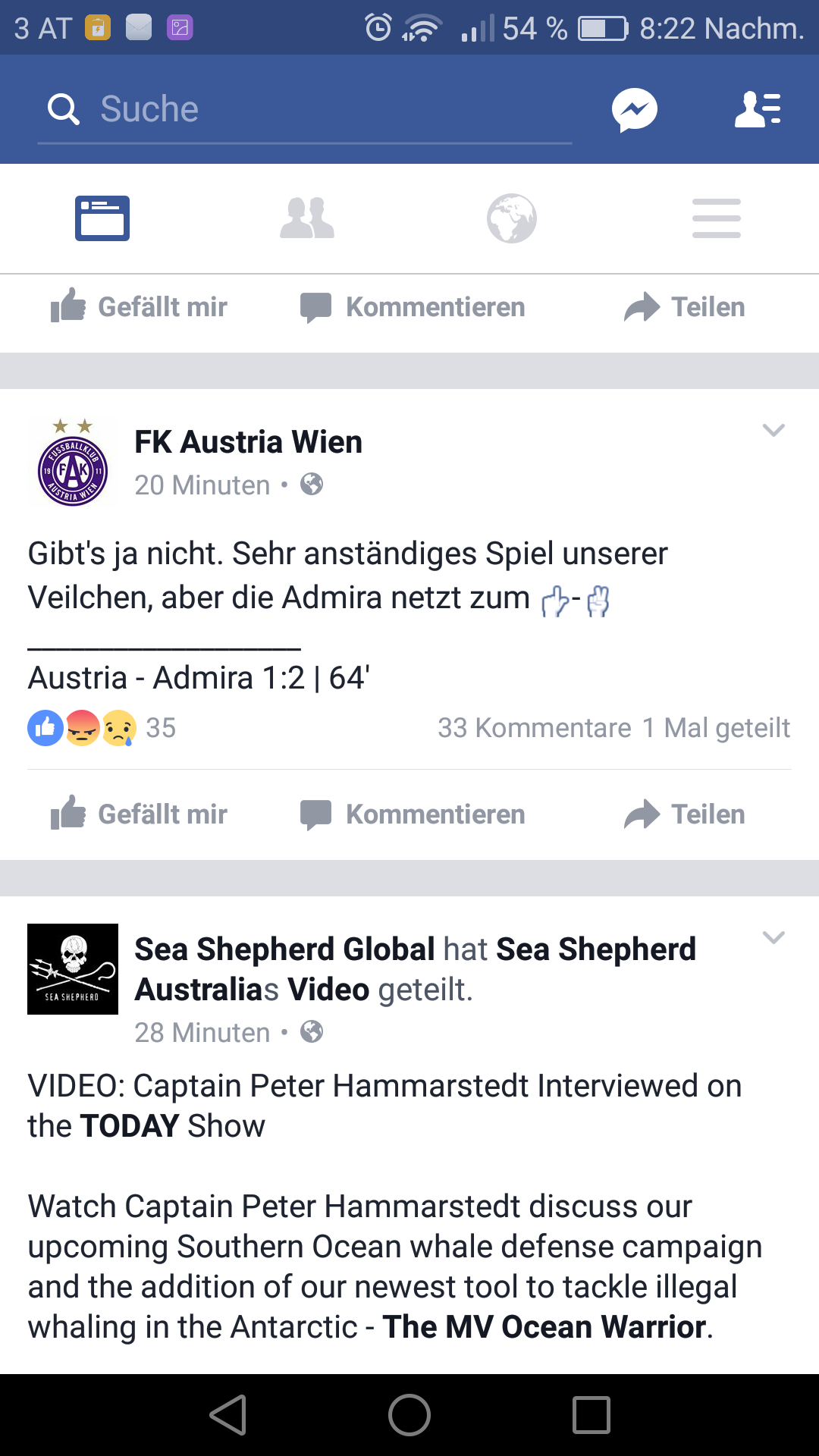
Task: Open Sea Shepherd Global page name
Action: [284, 949]
